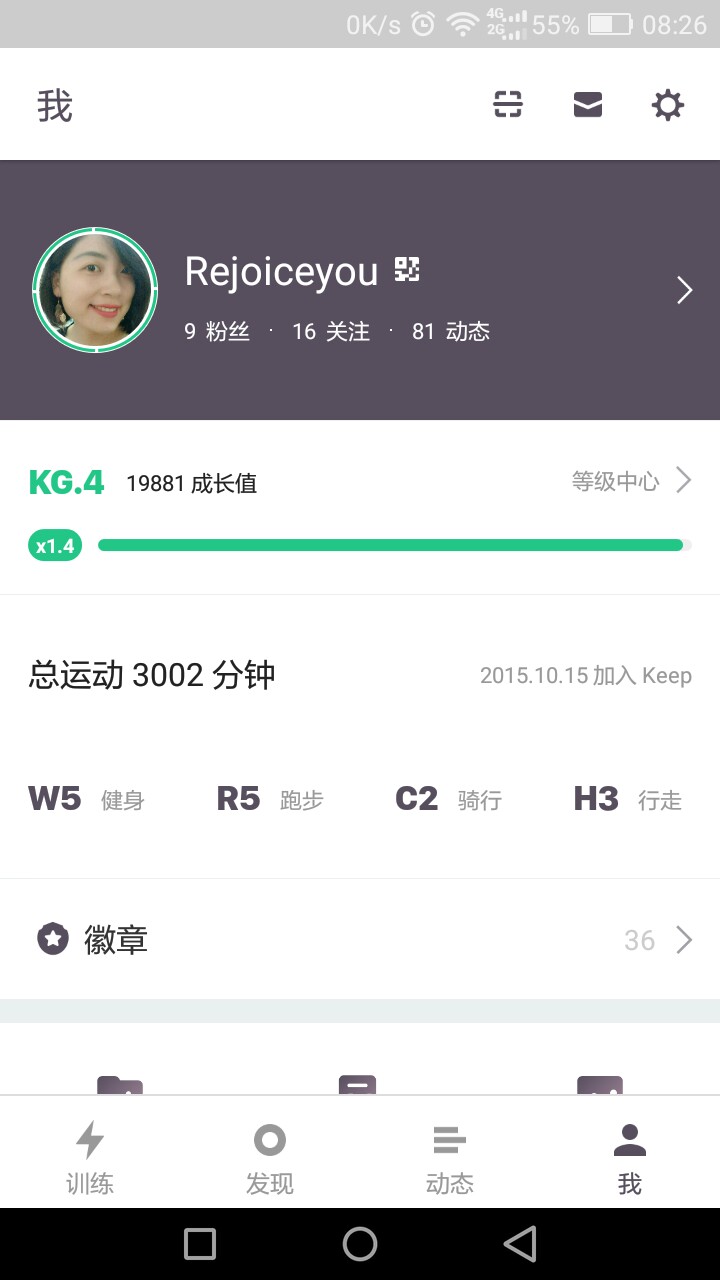This screenshot has width=720, height=1280.
Task: Select the 我 tab
Action: 630,1156
